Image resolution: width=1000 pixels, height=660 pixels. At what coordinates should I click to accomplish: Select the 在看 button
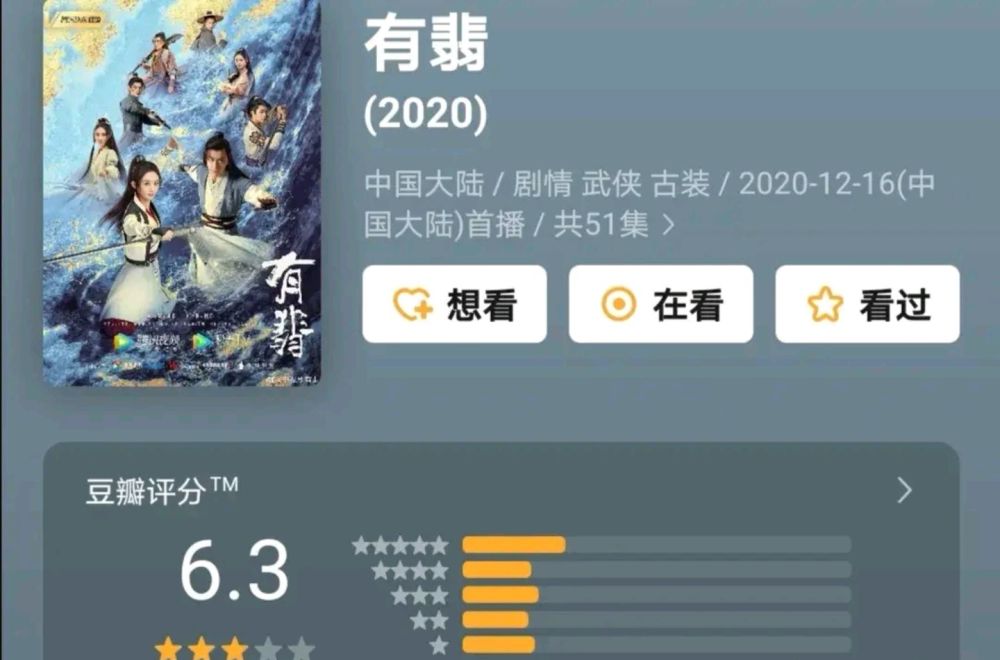tap(661, 304)
